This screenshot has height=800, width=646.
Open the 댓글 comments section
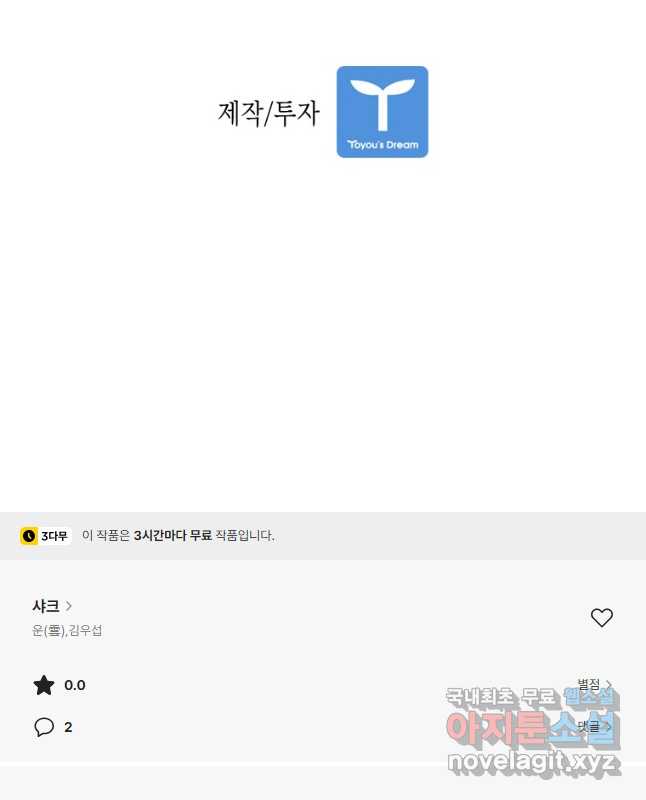594,727
